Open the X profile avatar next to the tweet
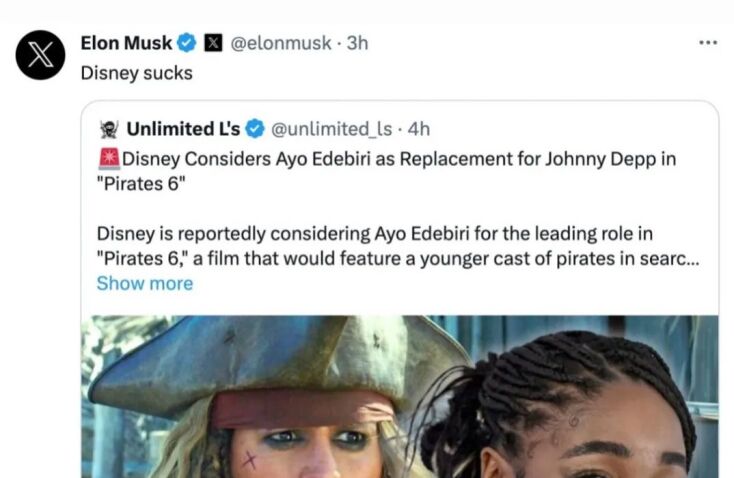 pyautogui.click(x=41, y=56)
